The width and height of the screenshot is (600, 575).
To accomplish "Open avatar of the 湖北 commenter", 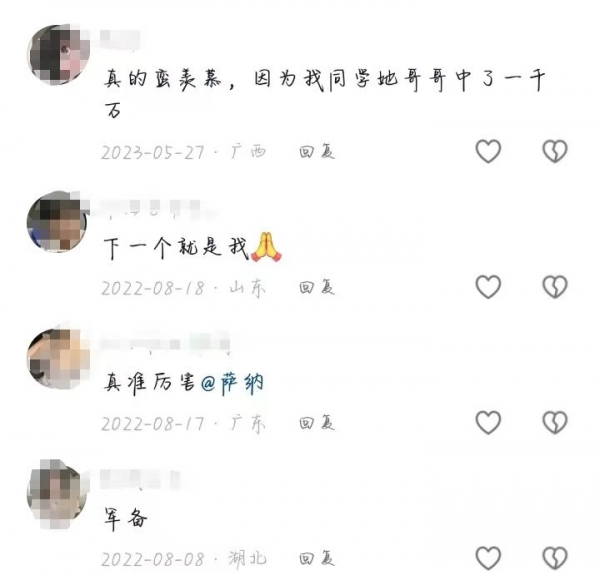I will click(x=57, y=490).
